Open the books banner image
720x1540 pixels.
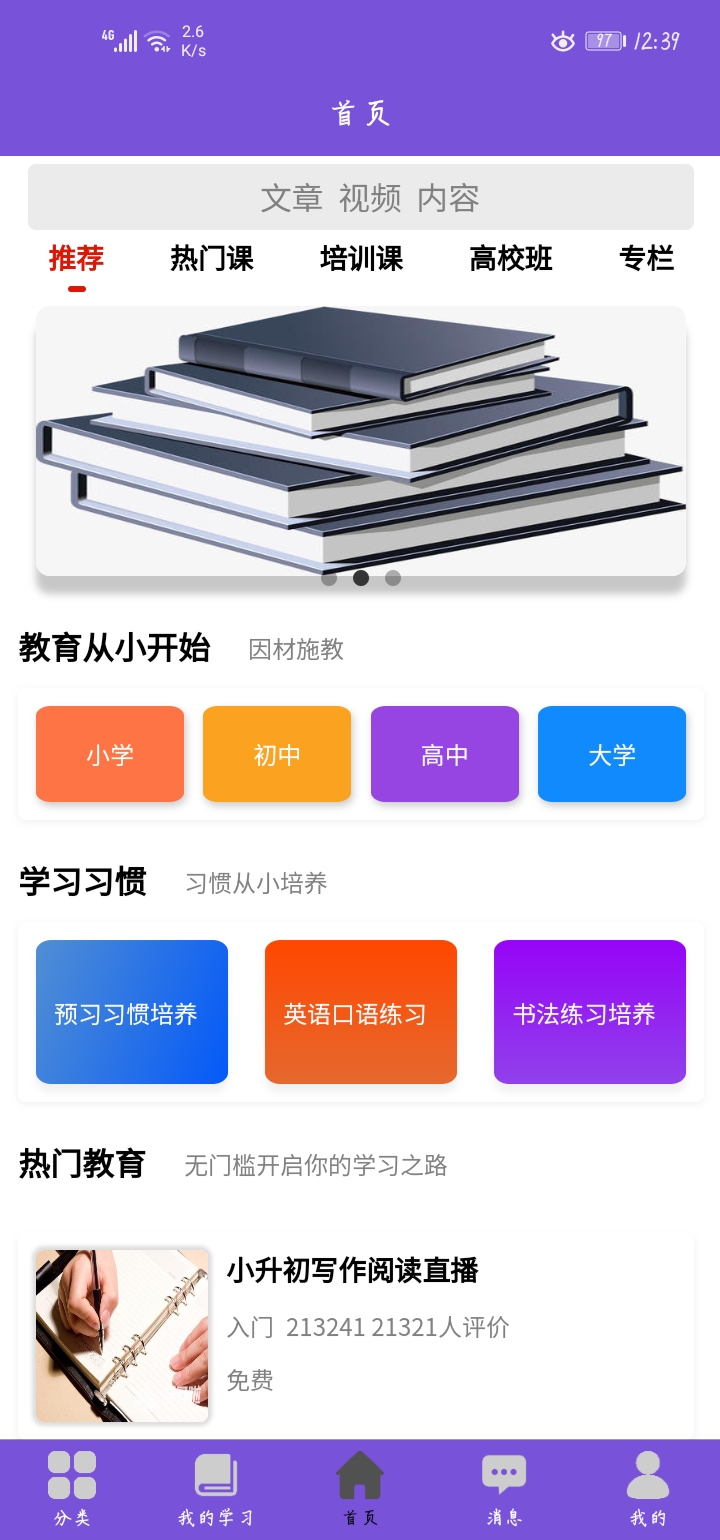[361, 441]
